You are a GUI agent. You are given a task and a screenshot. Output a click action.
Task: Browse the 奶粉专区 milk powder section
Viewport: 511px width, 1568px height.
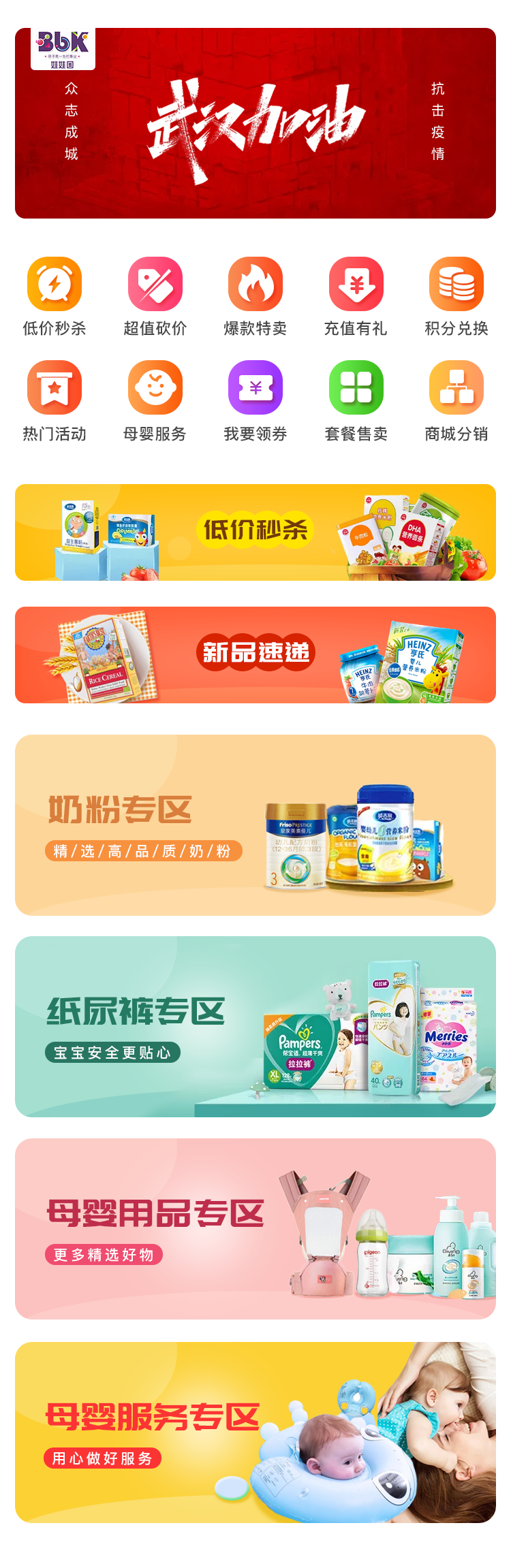[255, 825]
